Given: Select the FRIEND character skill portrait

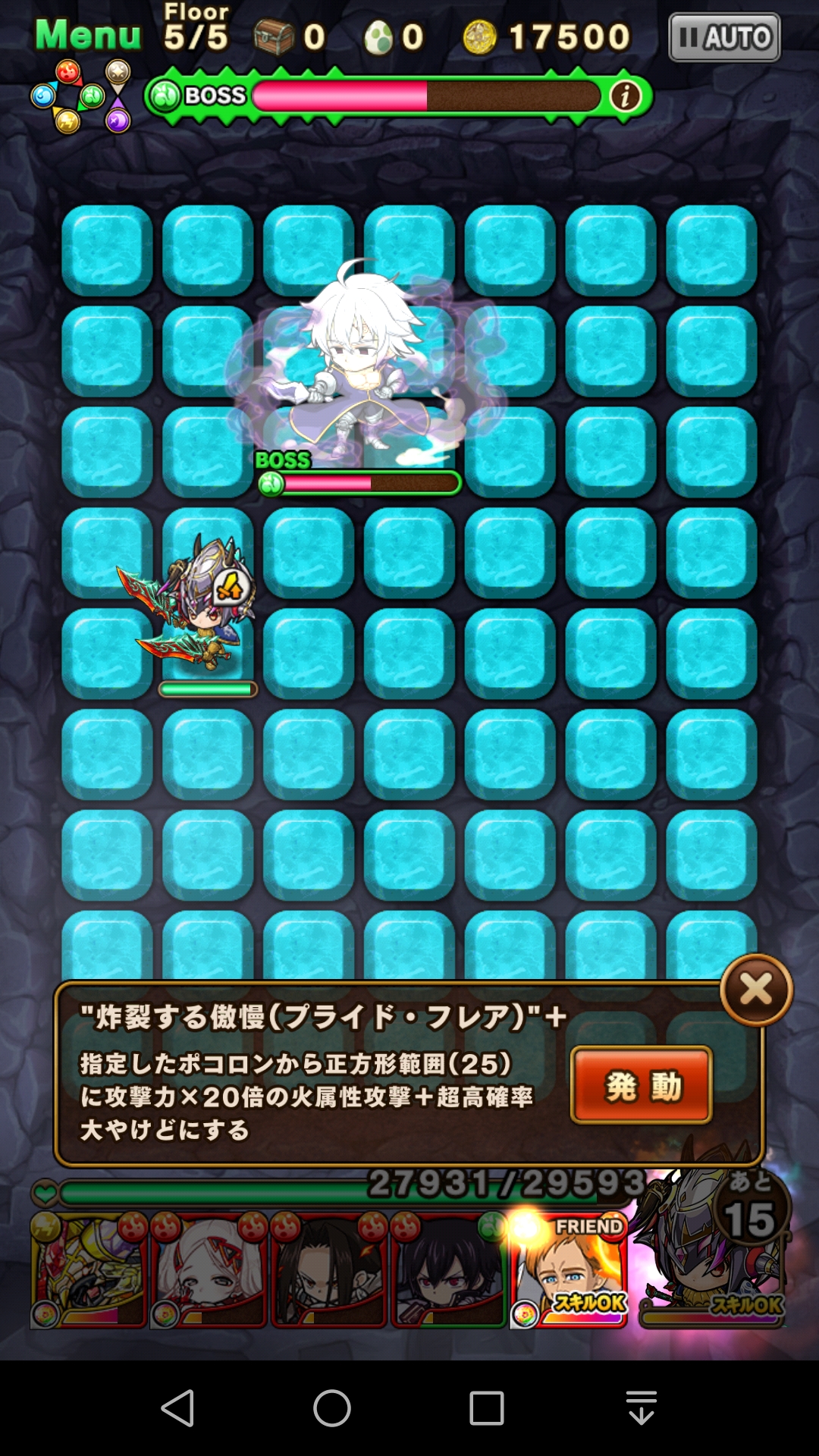Looking at the screenshot, I should pos(569,1270).
